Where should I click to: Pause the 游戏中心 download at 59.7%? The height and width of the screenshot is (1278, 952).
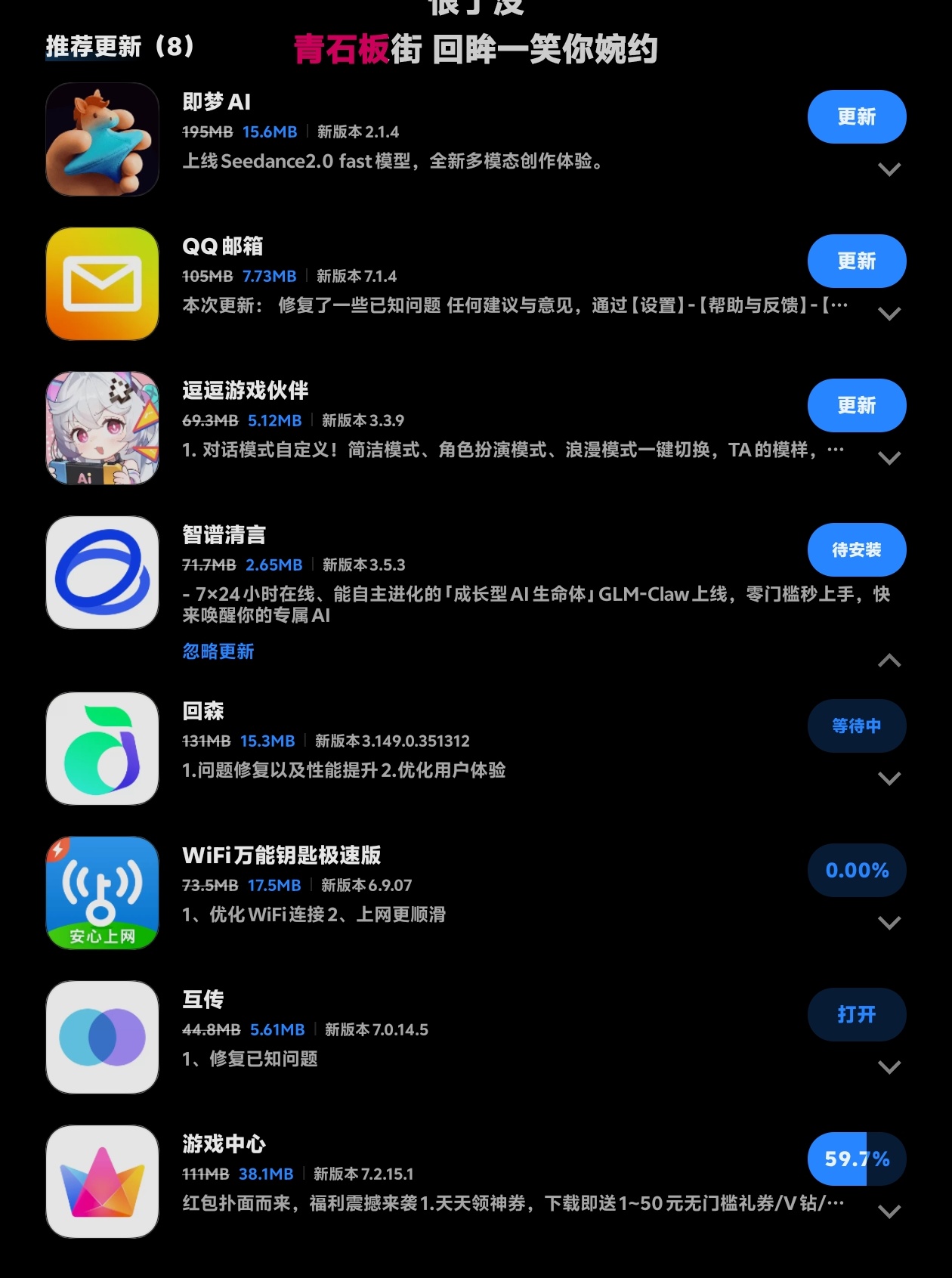click(x=857, y=1159)
